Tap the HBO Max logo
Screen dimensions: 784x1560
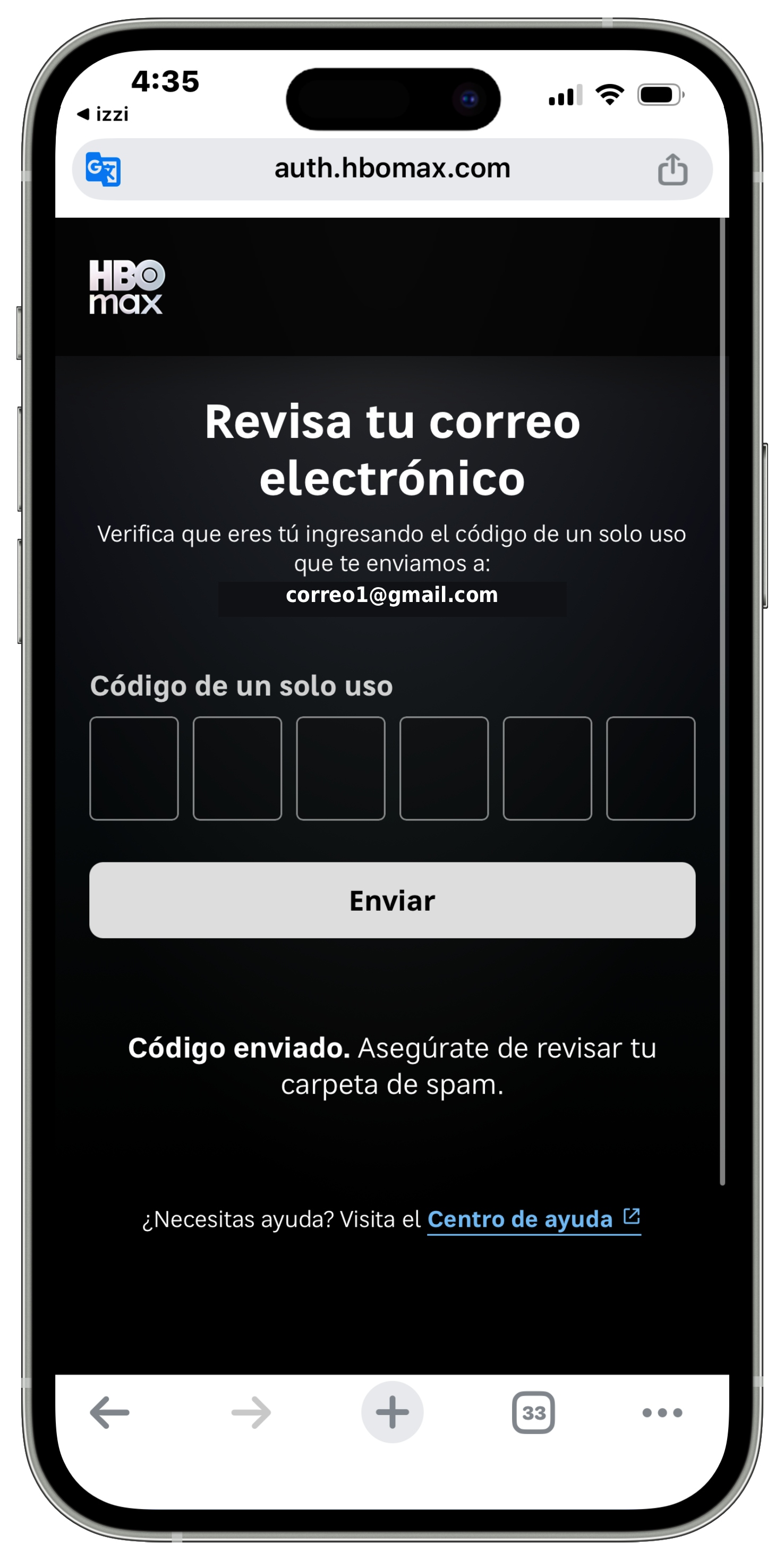[126, 286]
